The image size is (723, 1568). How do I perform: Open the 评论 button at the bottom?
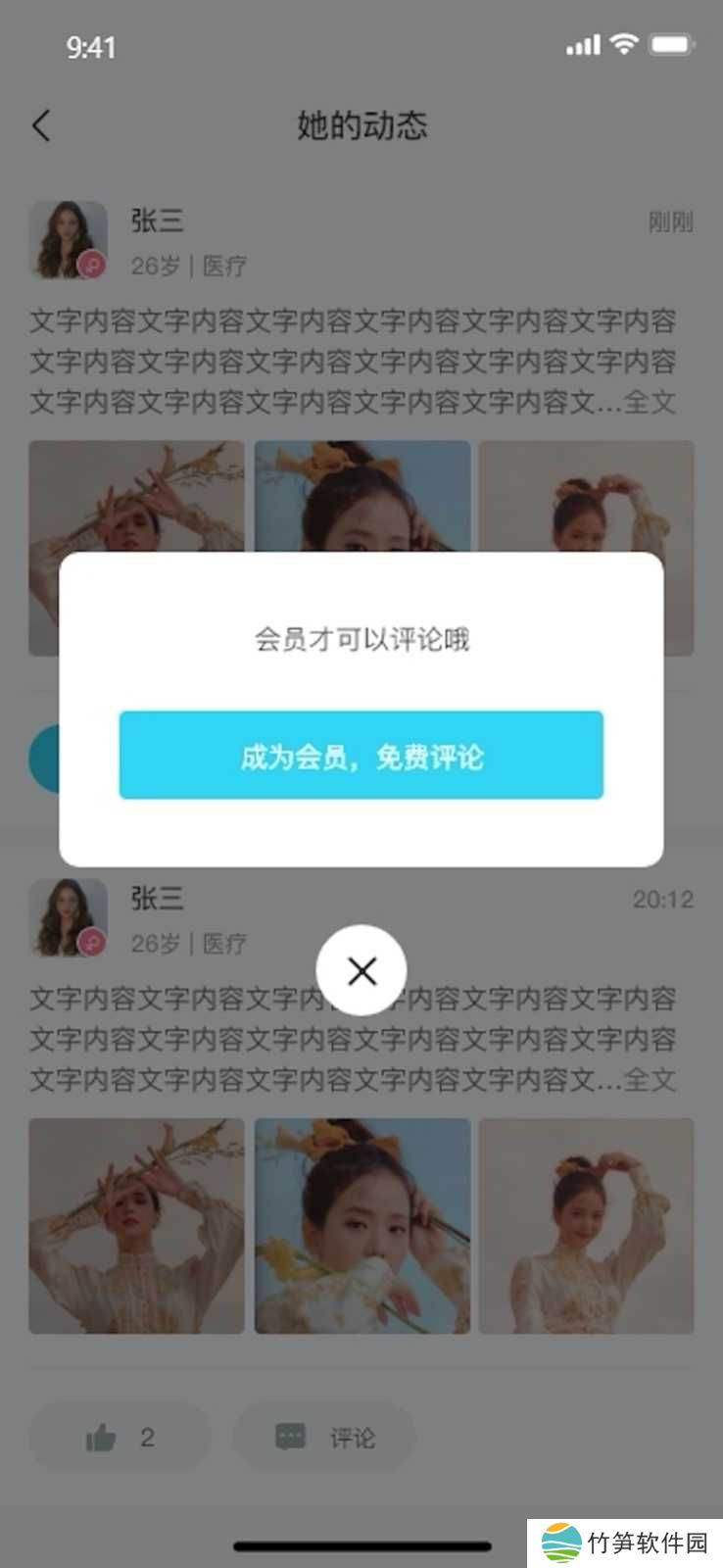pos(324,1438)
